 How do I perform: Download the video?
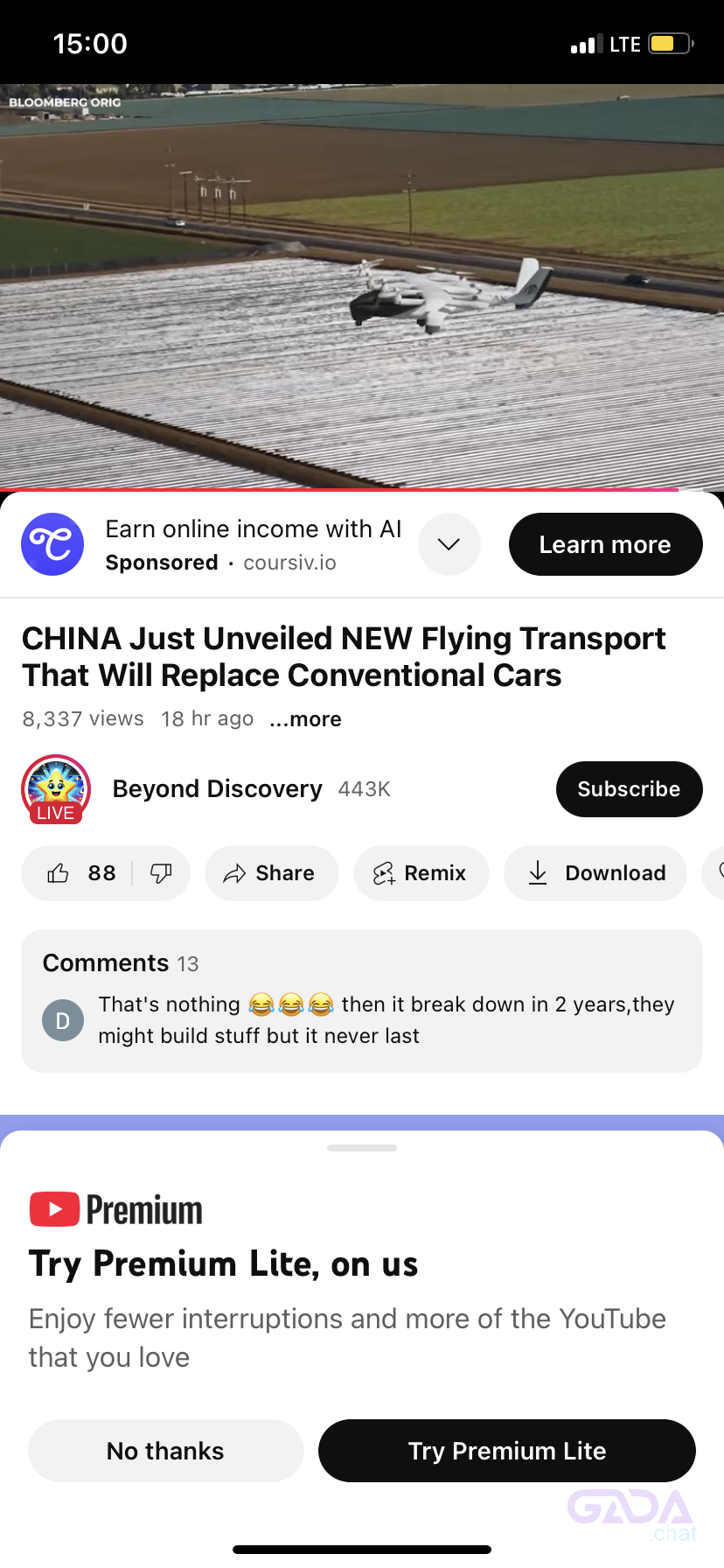pos(595,873)
